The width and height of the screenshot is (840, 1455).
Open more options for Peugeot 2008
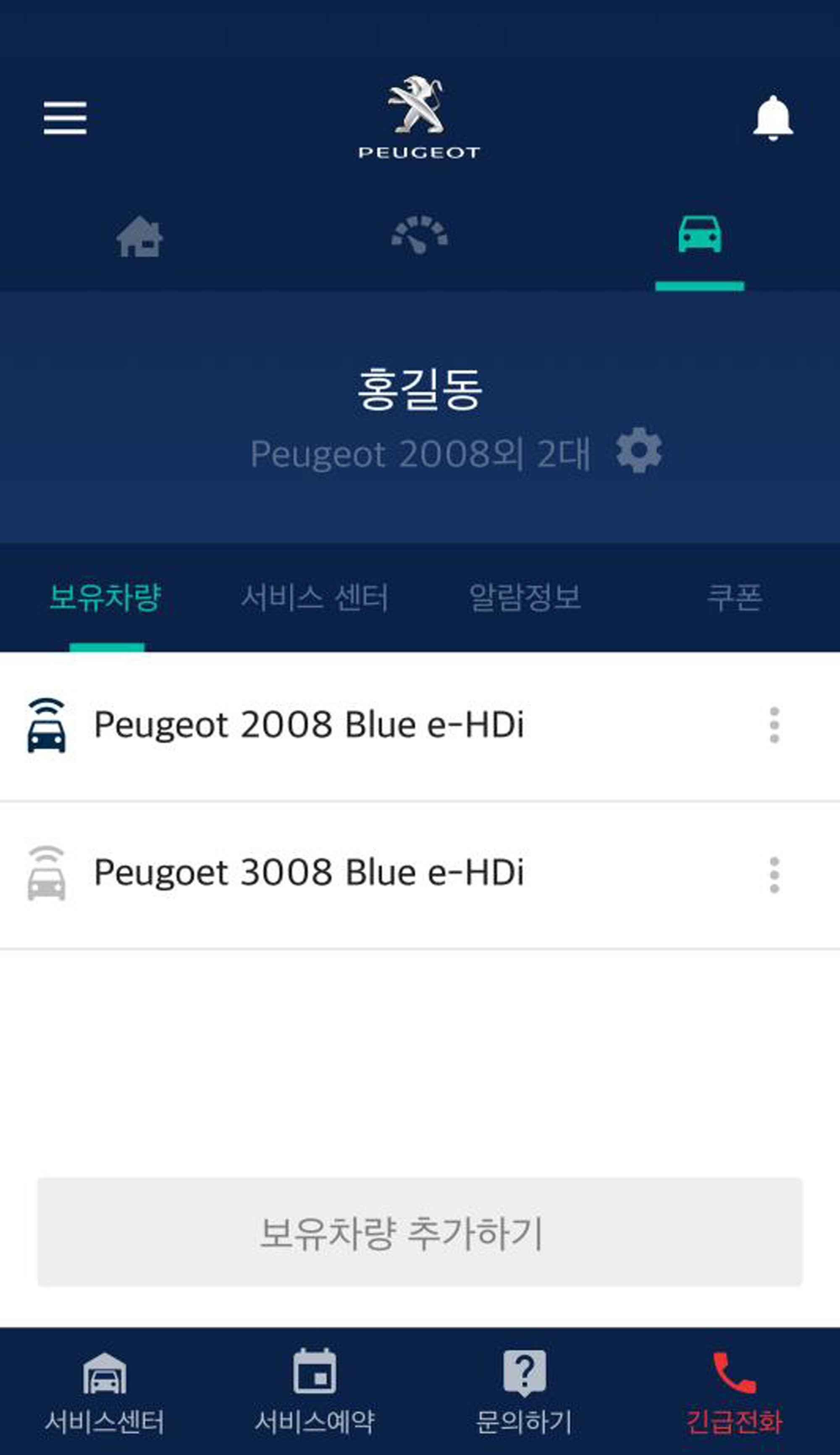pos(774,725)
